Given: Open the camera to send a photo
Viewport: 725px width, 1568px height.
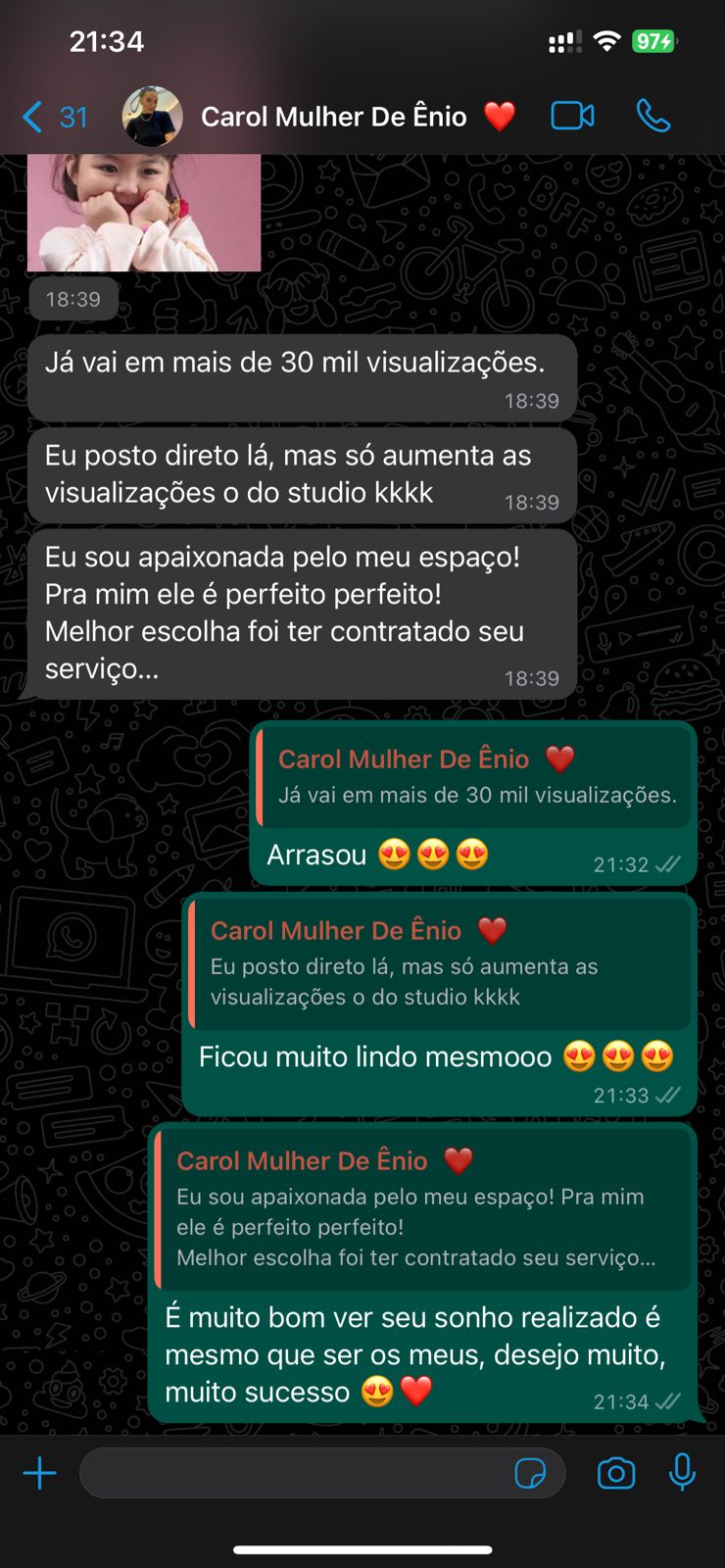Looking at the screenshot, I should (x=615, y=1473).
